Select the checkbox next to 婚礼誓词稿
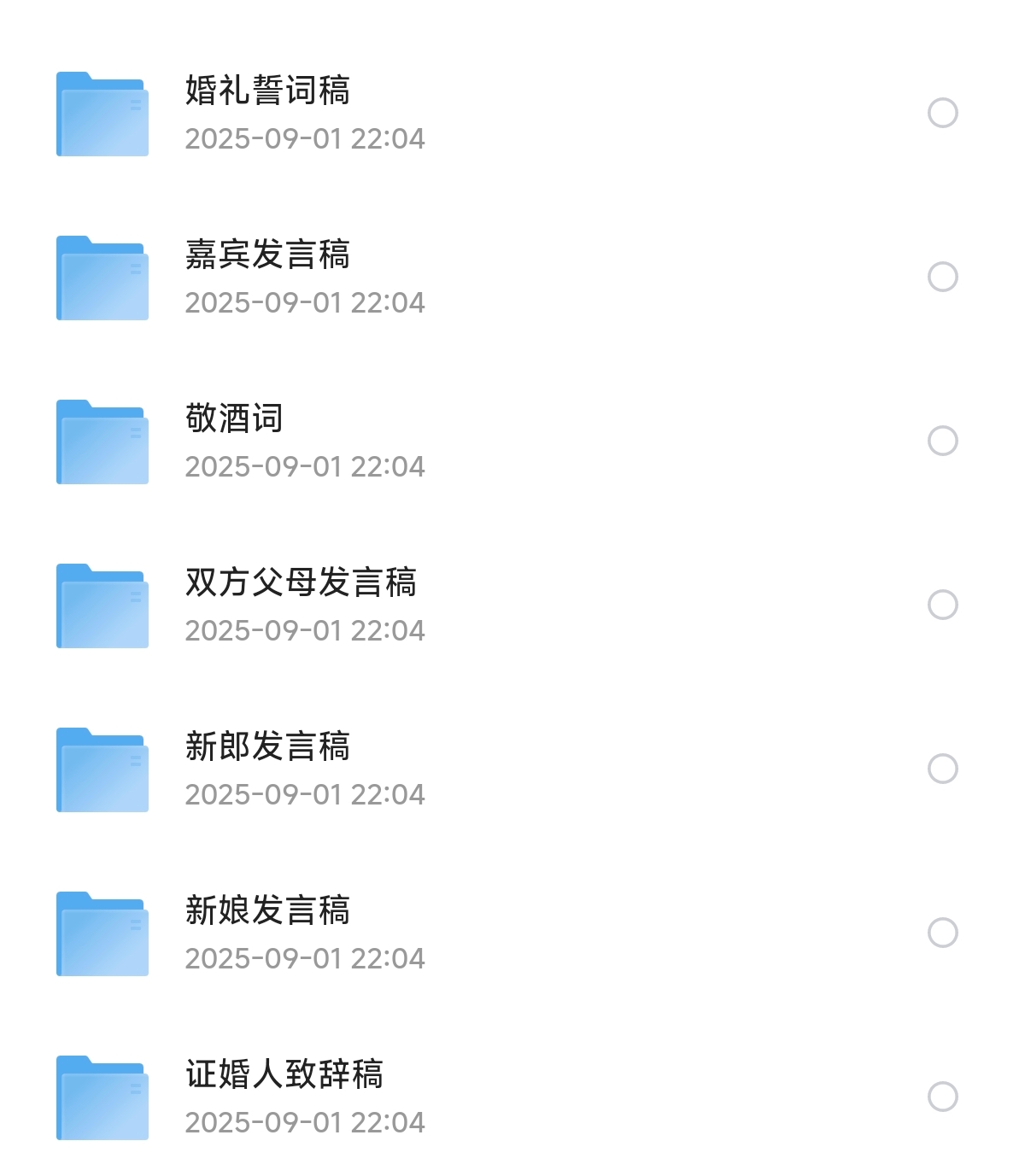1025x1176 pixels. point(943,111)
